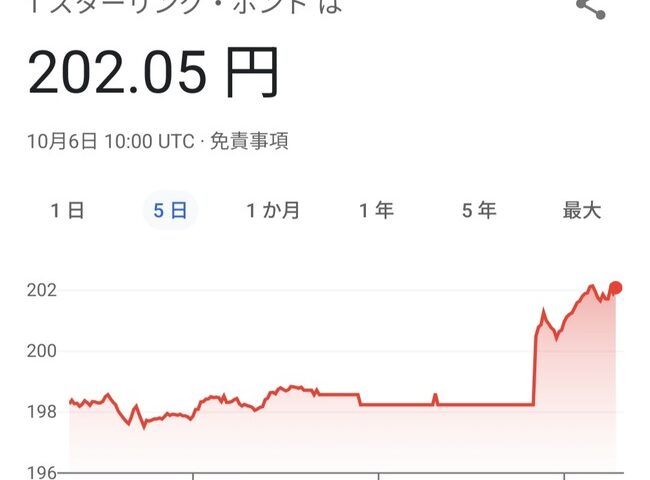The height and width of the screenshot is (480, 650).
Task: Switch chart to 1日 range
Action: (67, 210)
